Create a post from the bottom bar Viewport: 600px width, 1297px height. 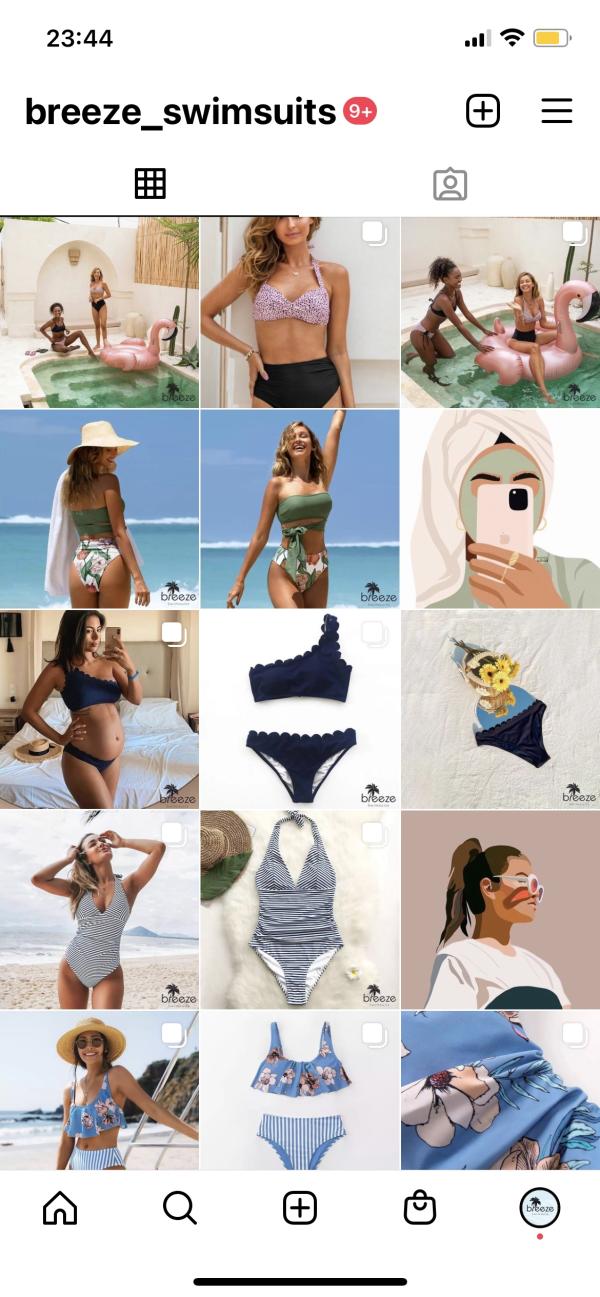(300, 1208)
